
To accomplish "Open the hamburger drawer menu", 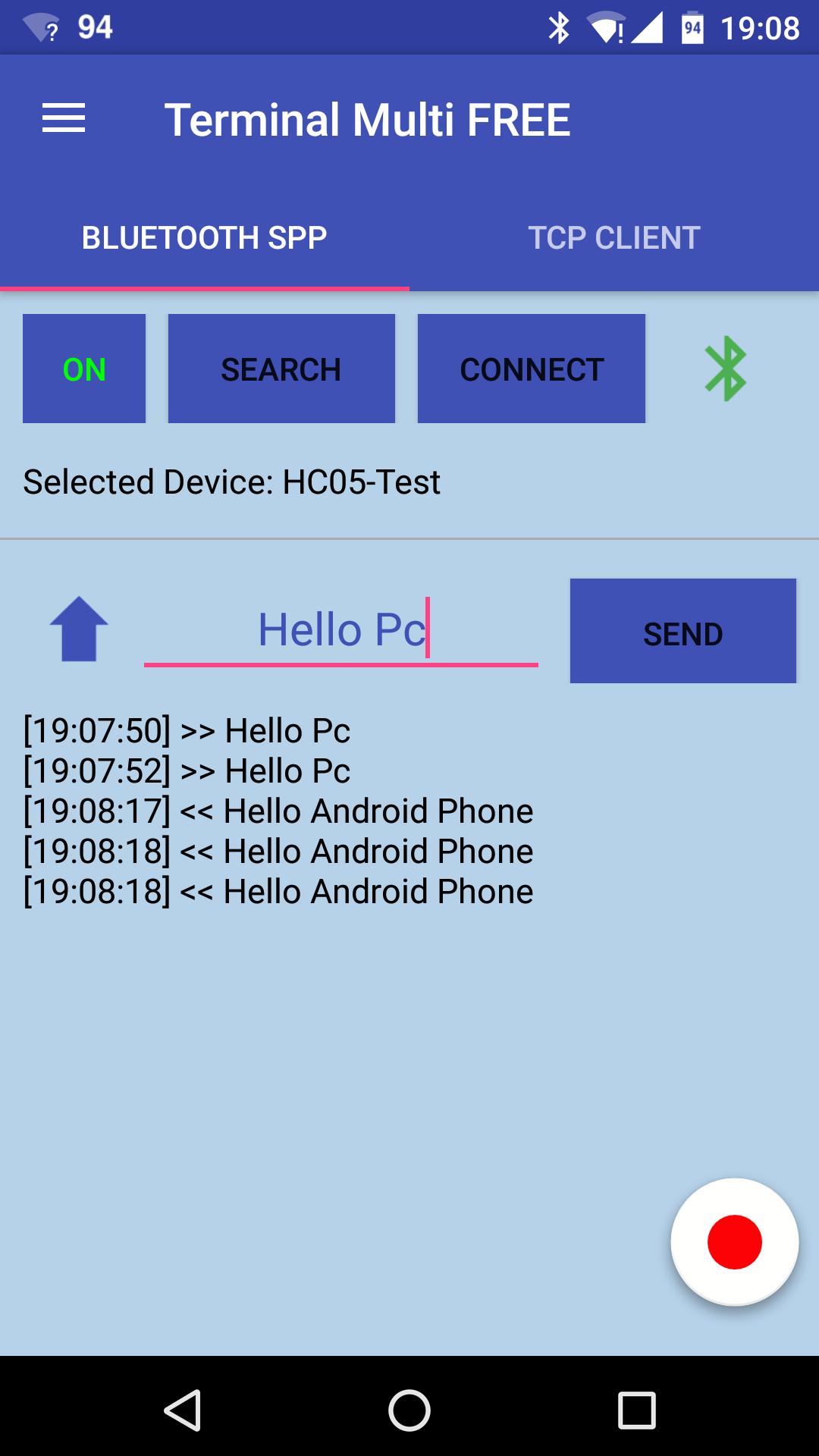I will 64,119.
